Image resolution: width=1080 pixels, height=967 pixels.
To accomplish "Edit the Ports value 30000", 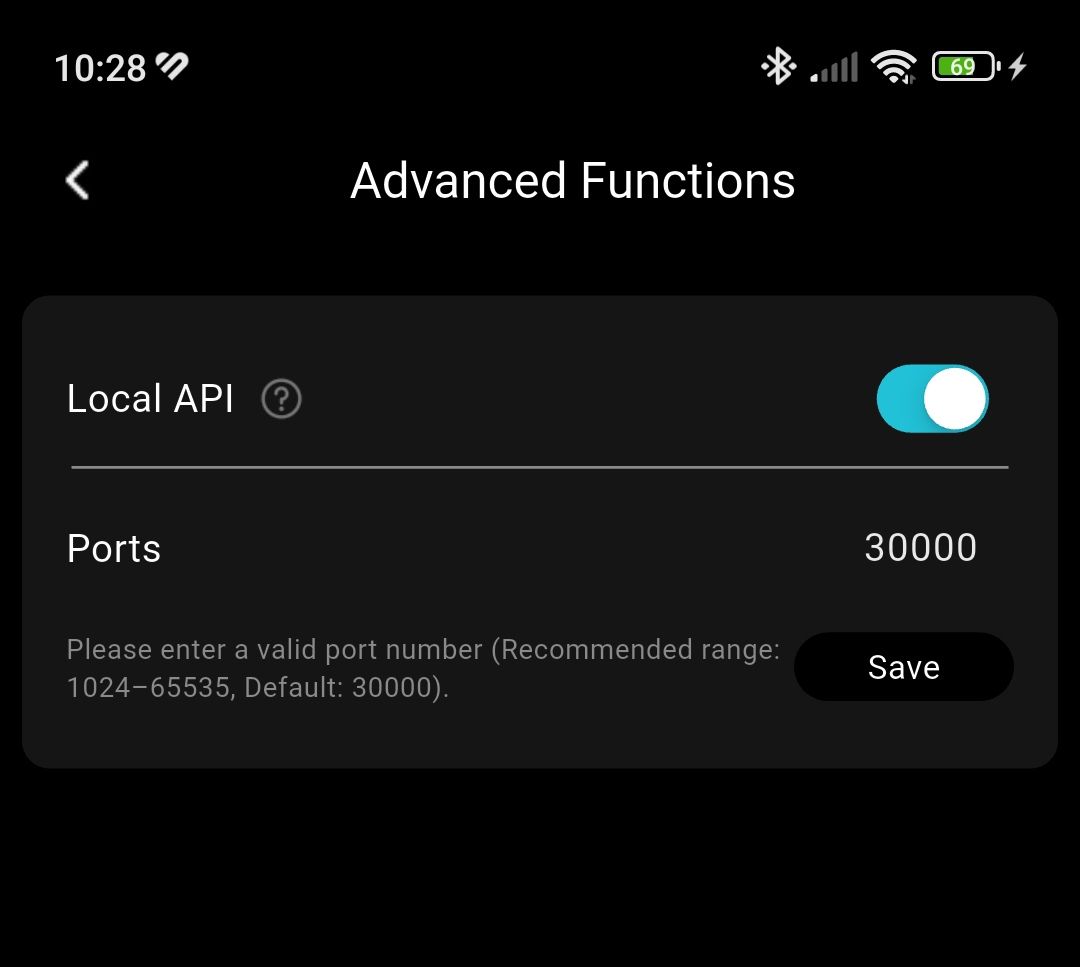I will coord(920,548).
